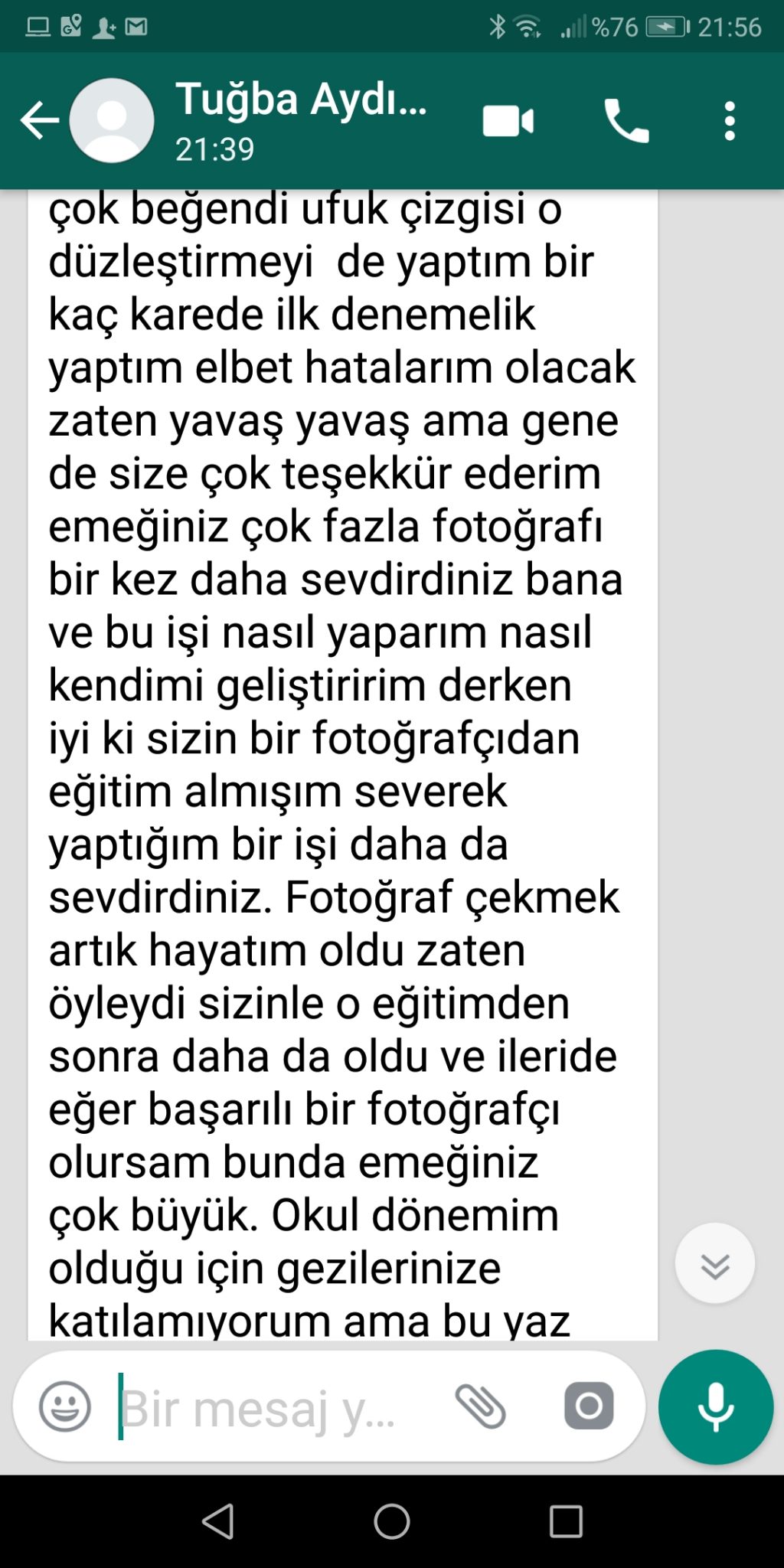
Task: Go back using the header arrow
Action: tap(40, 120)
